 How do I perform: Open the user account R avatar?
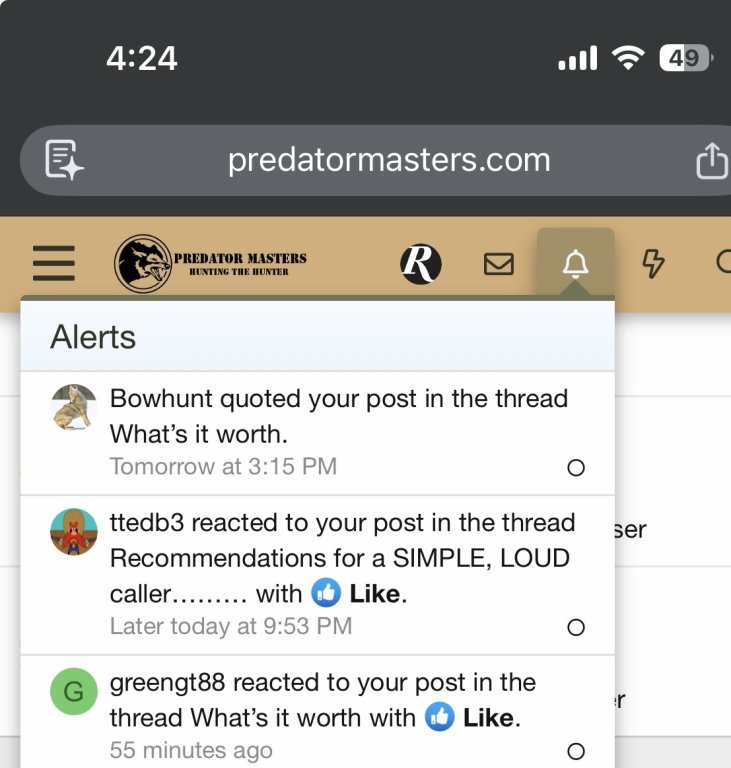pyautogui.click(x=421, y=264)
